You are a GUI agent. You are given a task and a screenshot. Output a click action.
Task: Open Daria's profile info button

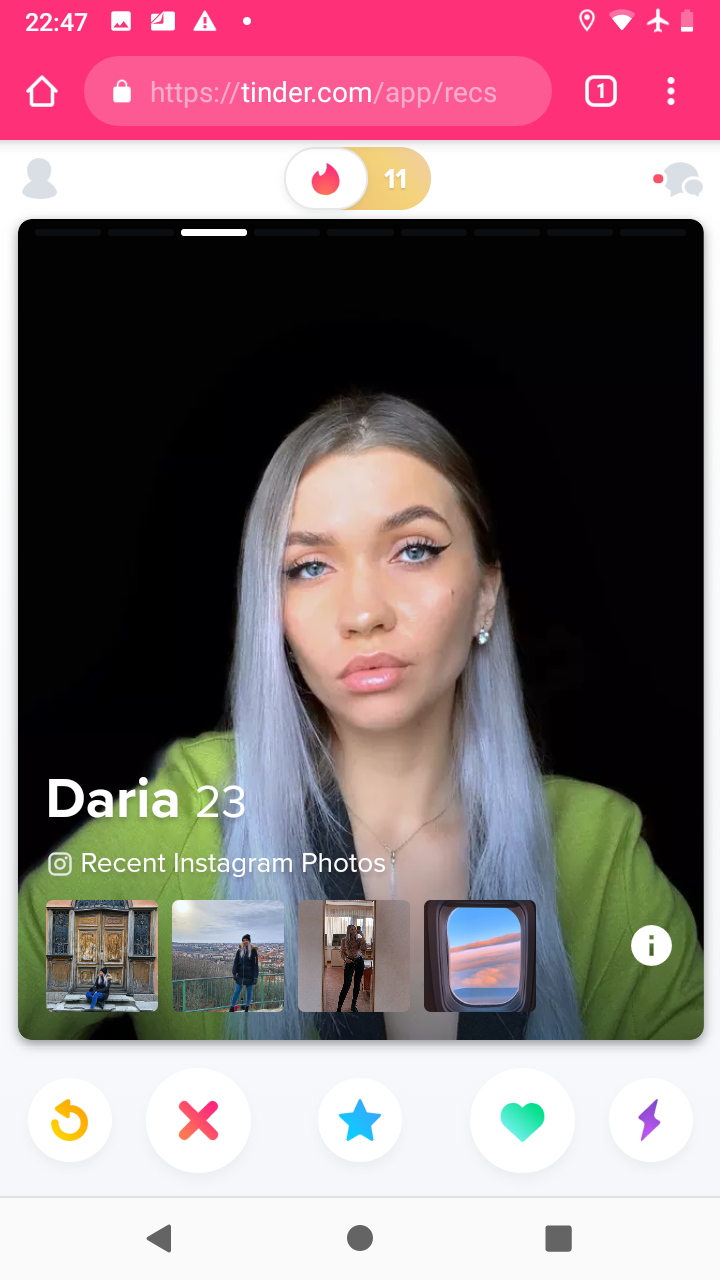click(651, 945)
